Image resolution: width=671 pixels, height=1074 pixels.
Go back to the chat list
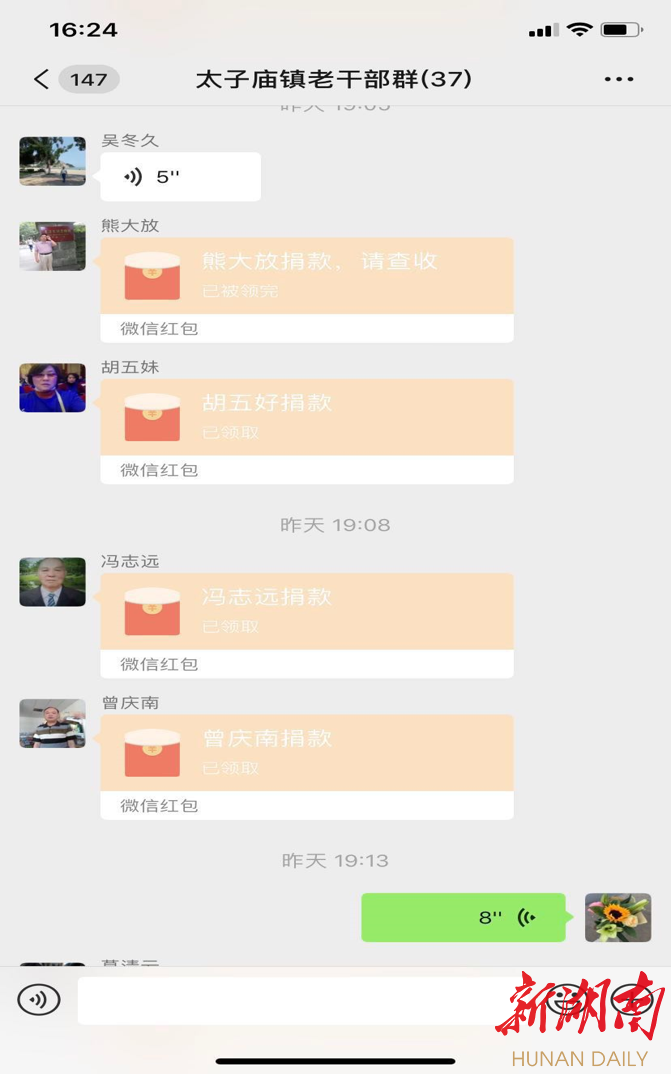(x=42, y=80)
